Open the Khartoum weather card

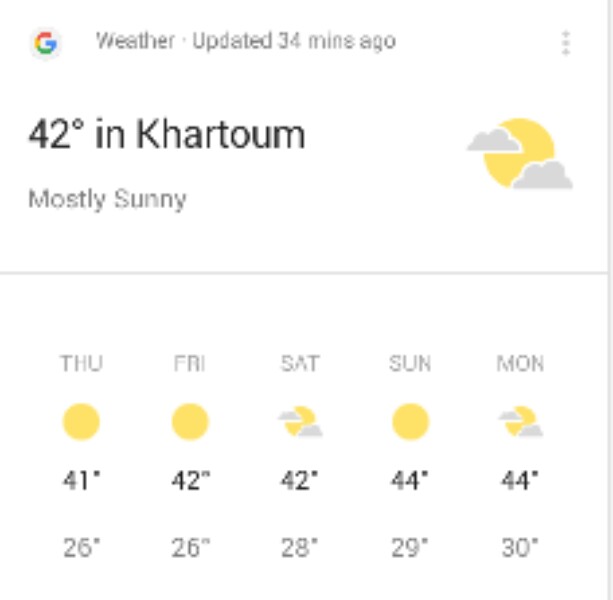click(x=166, y=135)
